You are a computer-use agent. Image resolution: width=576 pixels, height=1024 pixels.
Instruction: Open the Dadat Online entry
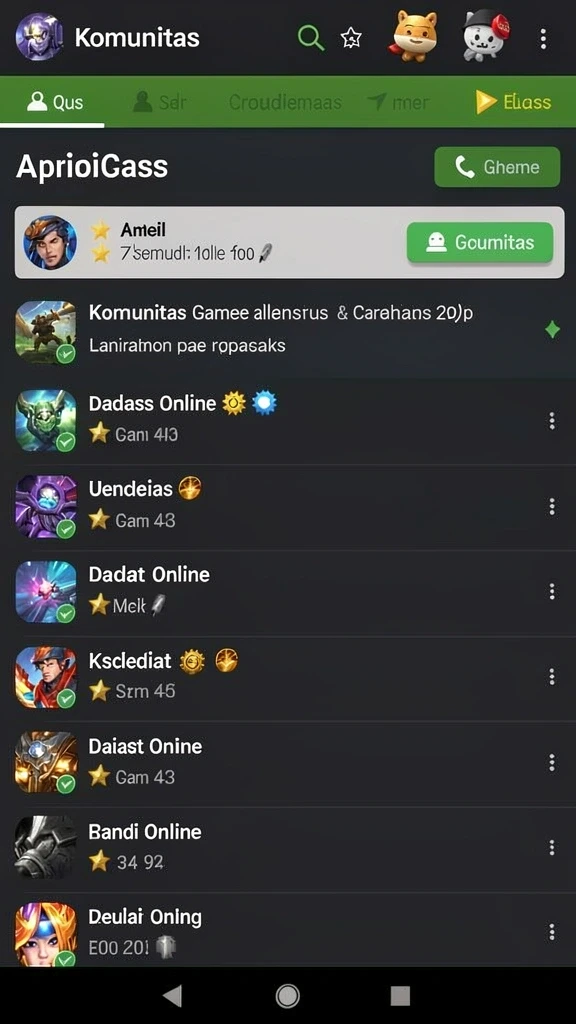288,592
